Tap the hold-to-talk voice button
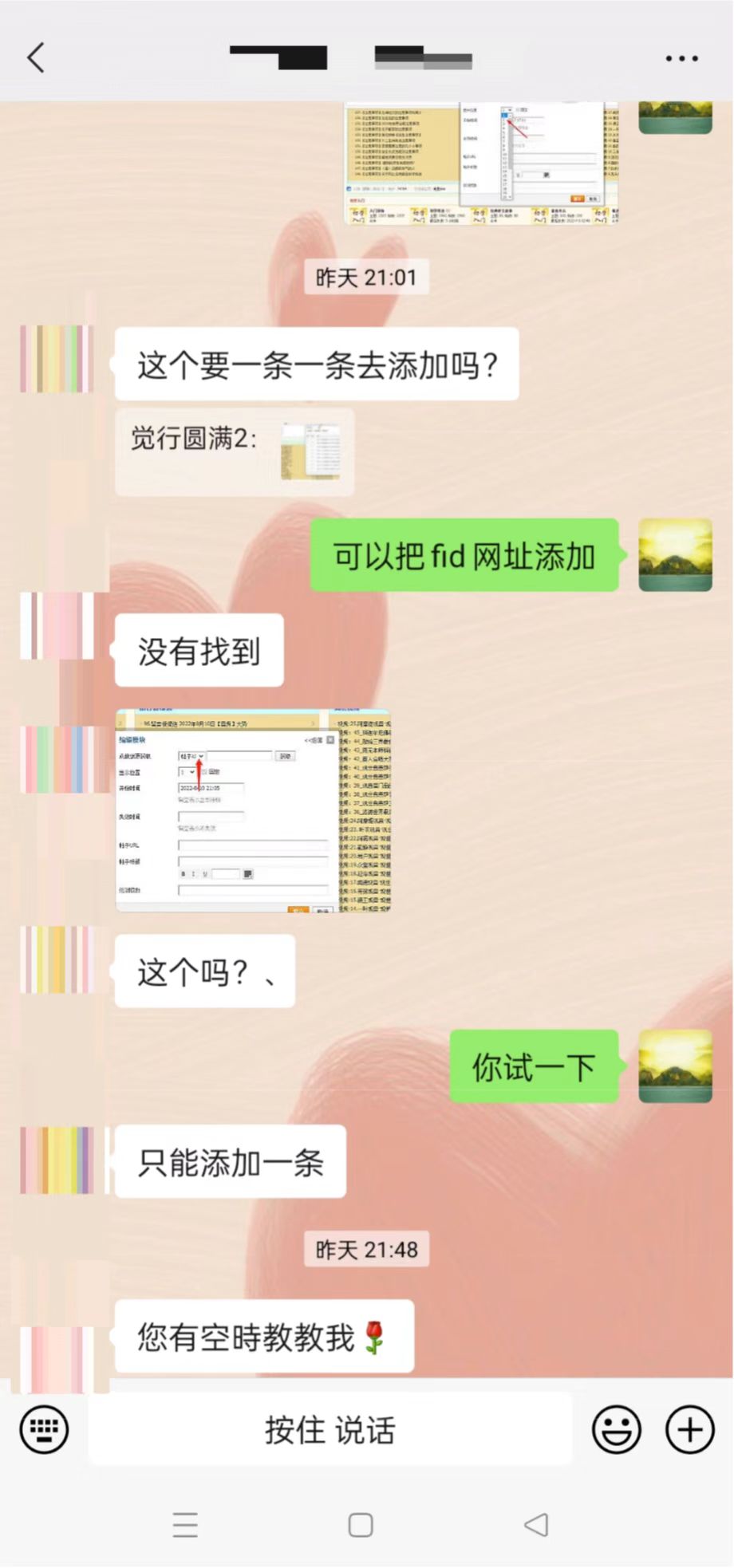734x1568 pixels. pos(330,1429)
